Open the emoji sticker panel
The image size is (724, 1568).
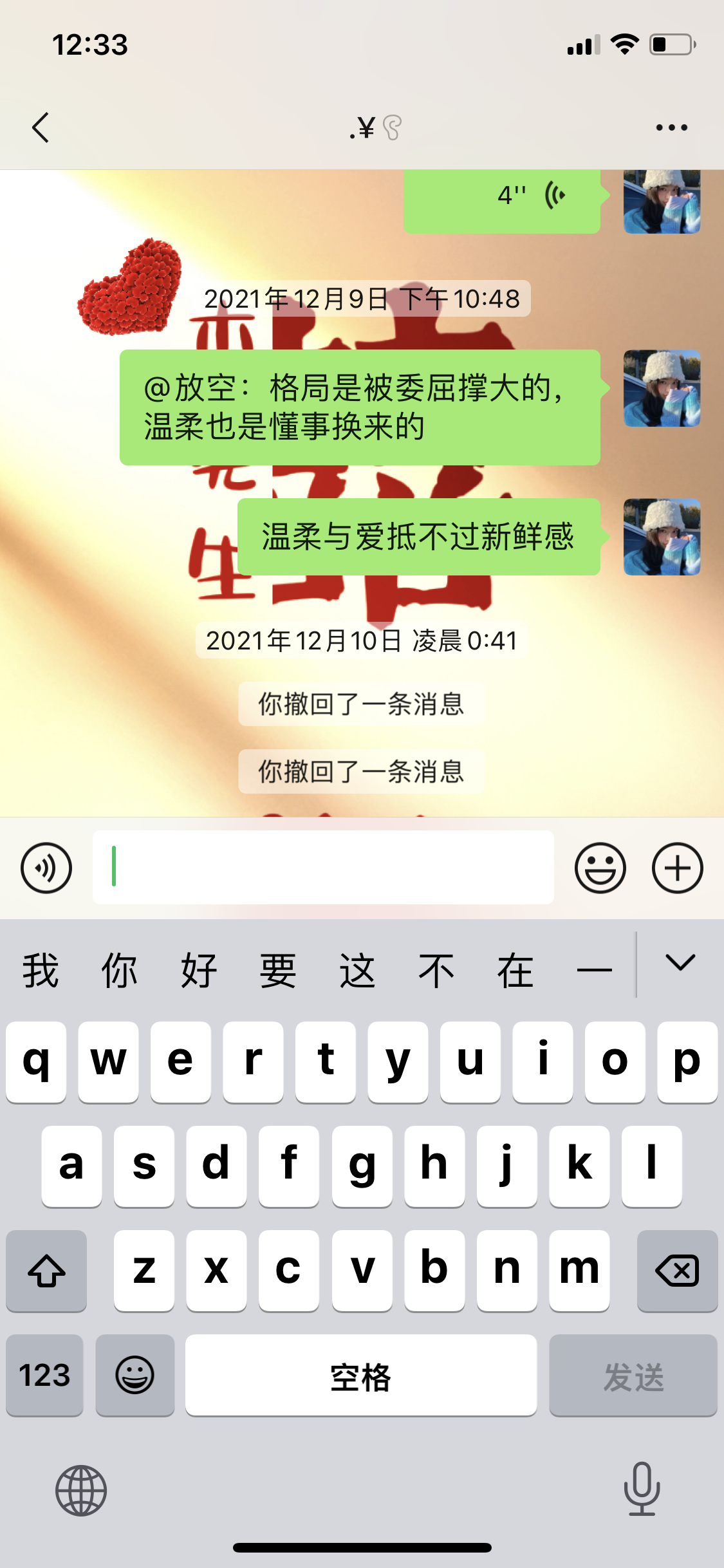600,868
